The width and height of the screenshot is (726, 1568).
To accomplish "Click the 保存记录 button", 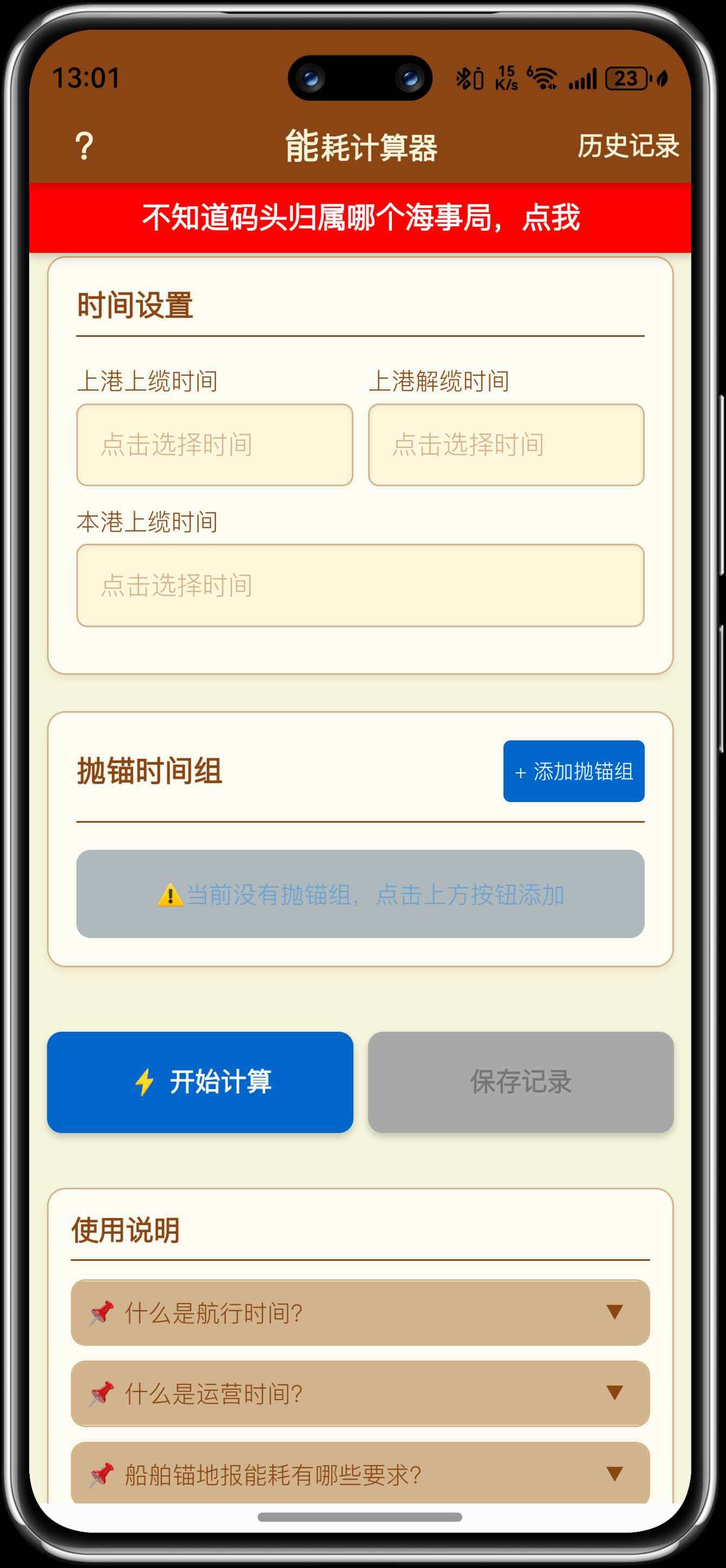I will [x=520, y=1083].
